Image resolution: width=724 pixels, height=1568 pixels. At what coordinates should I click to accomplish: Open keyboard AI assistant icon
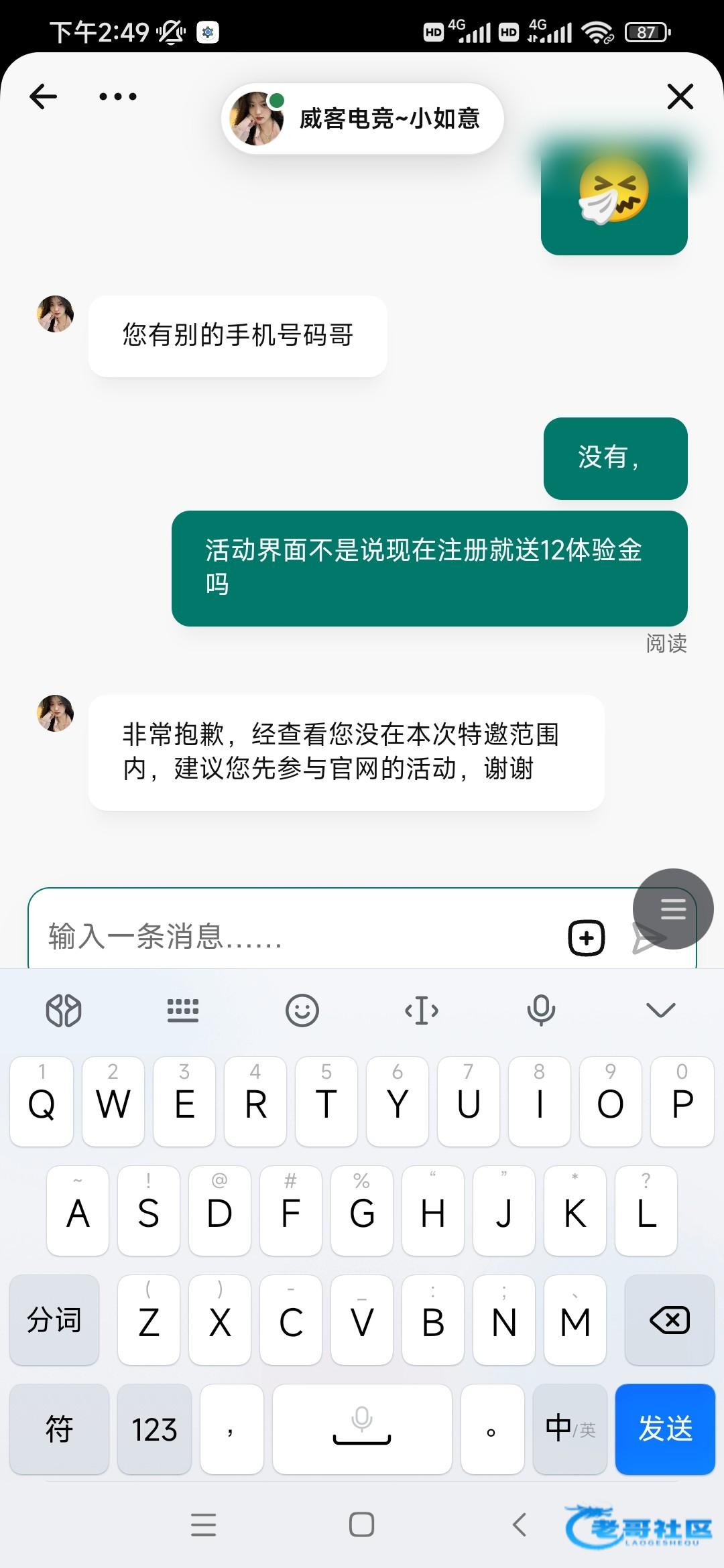click(64, 1010)
